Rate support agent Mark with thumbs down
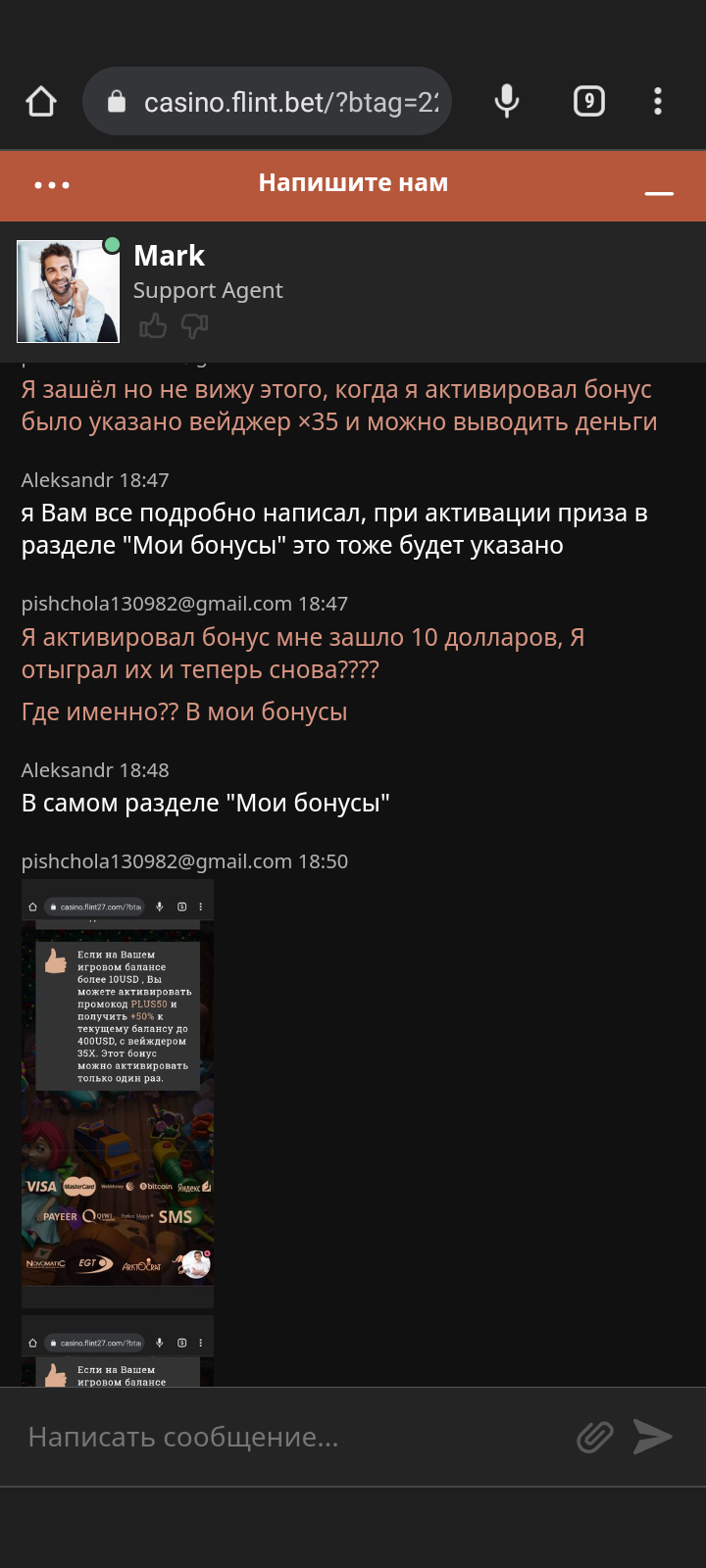This screenshot has height=1568, width=706. click(x=194, y=326)
